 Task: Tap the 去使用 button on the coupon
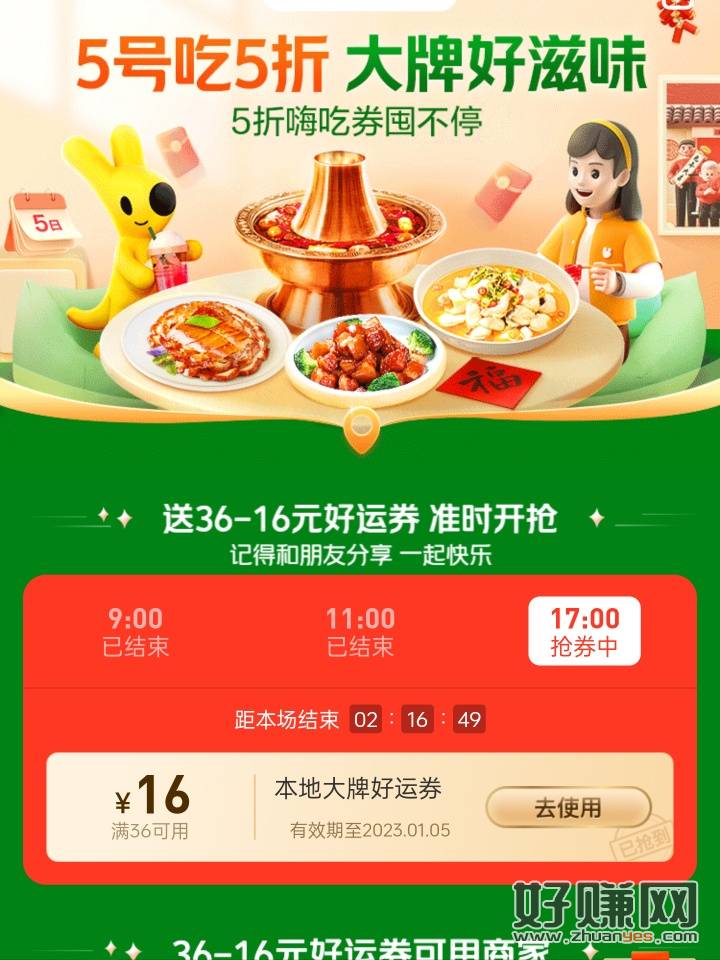click(x=568, y=807)
